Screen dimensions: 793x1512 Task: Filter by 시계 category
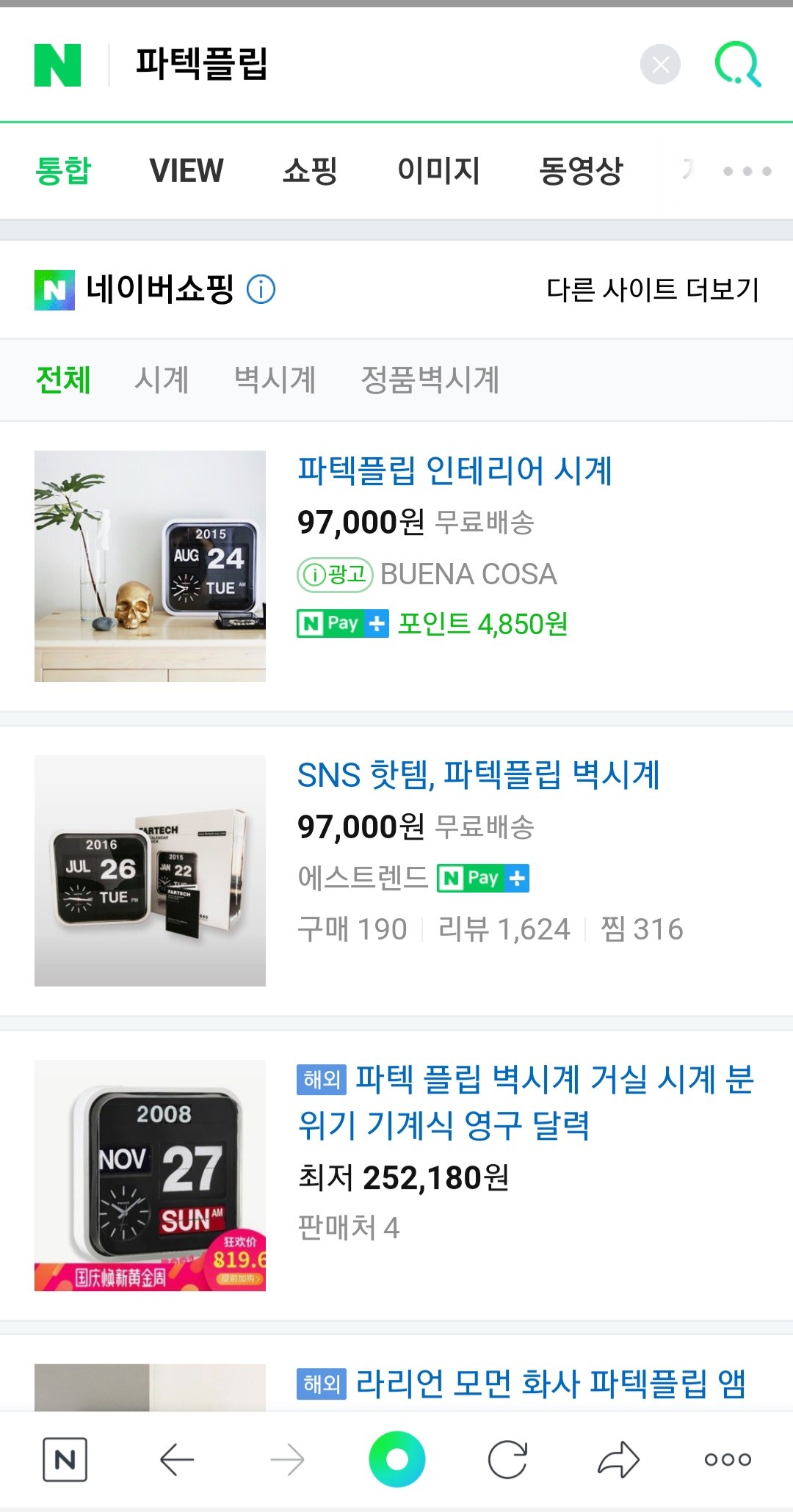pos(162,379)
